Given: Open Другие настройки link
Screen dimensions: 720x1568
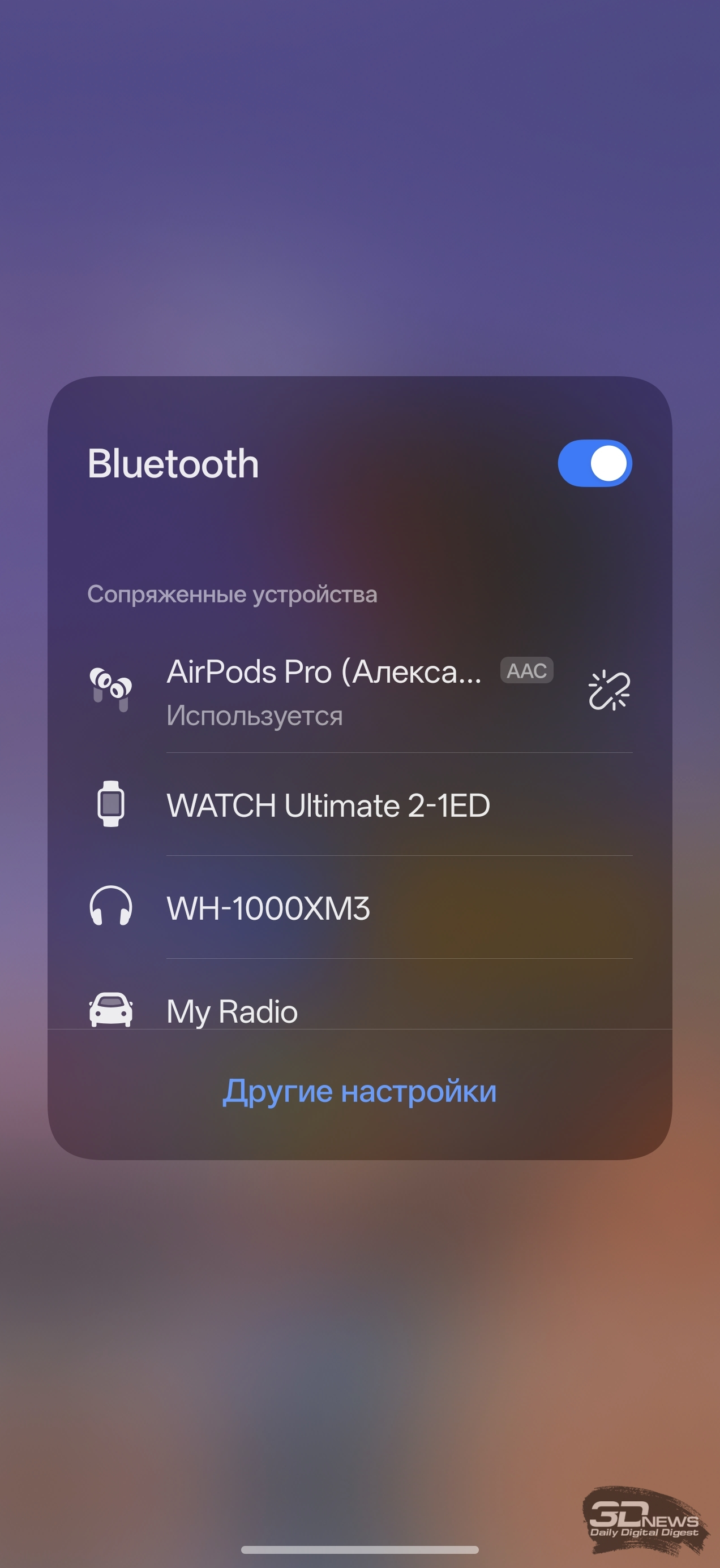Looking at the screenshot, I should click(359, 1091).
